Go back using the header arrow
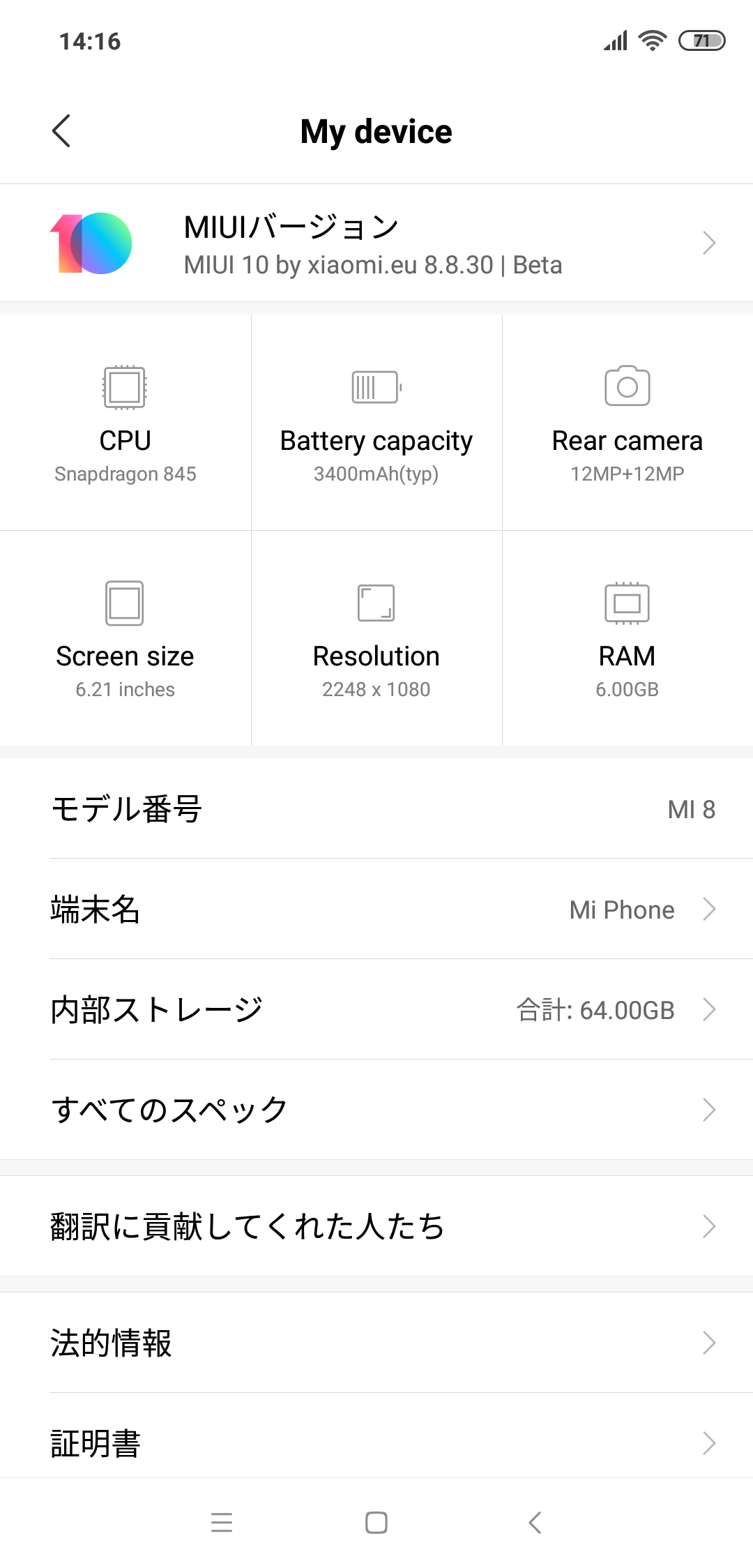 61,131
